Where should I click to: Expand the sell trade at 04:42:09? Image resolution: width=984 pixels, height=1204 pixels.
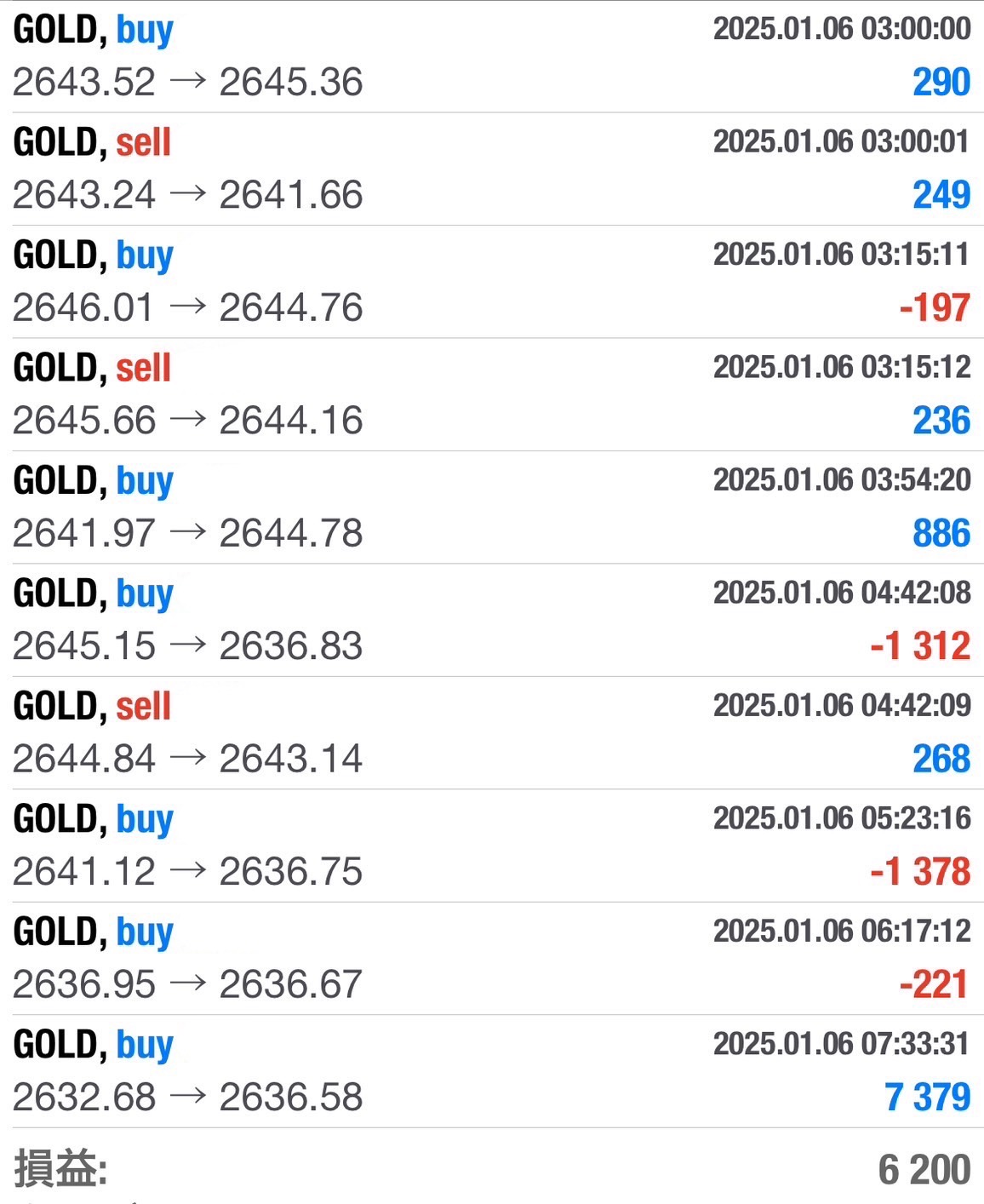pyautogui.click(x=492, y=733)
